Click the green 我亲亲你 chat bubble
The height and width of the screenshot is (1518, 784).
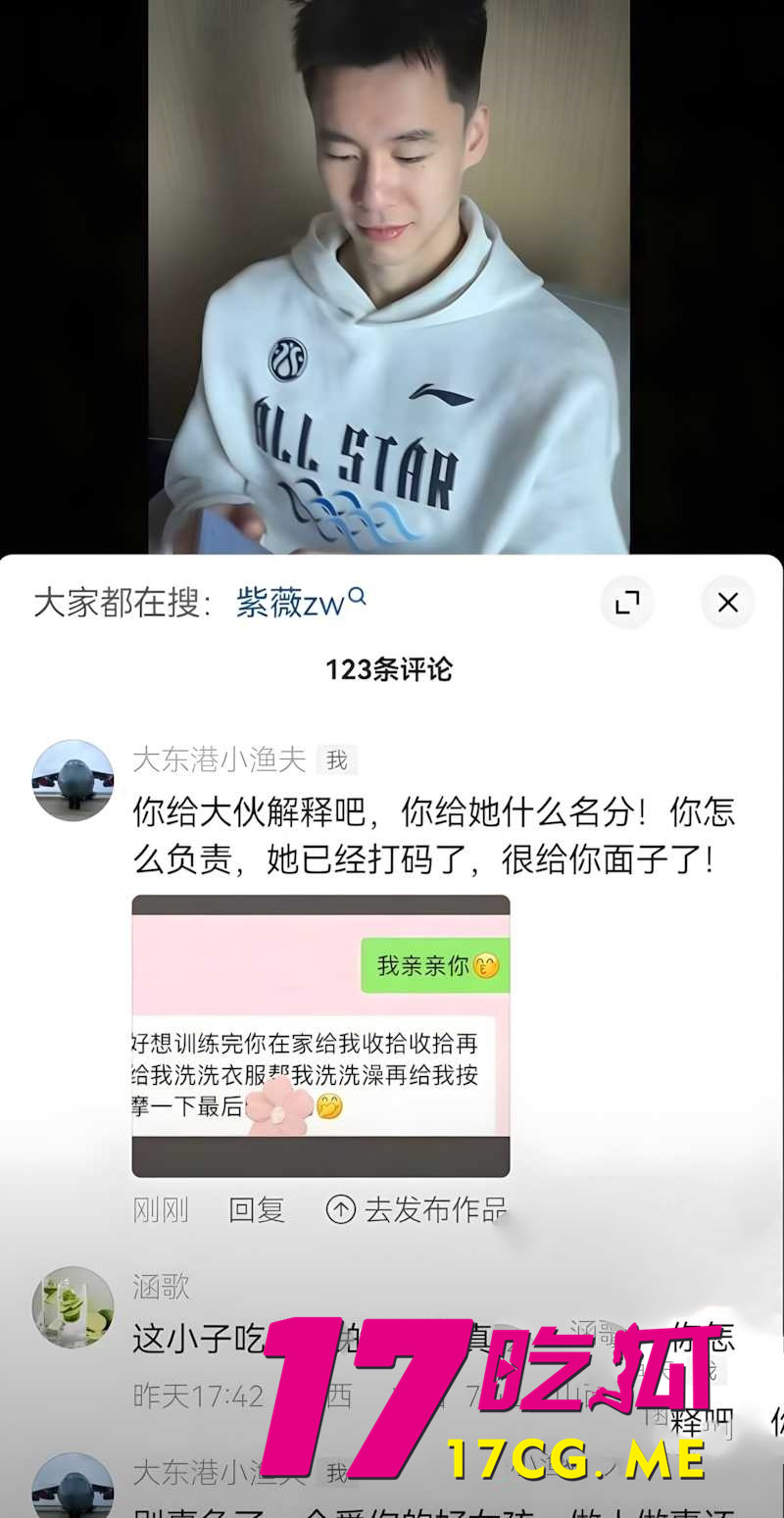(434, 964)
